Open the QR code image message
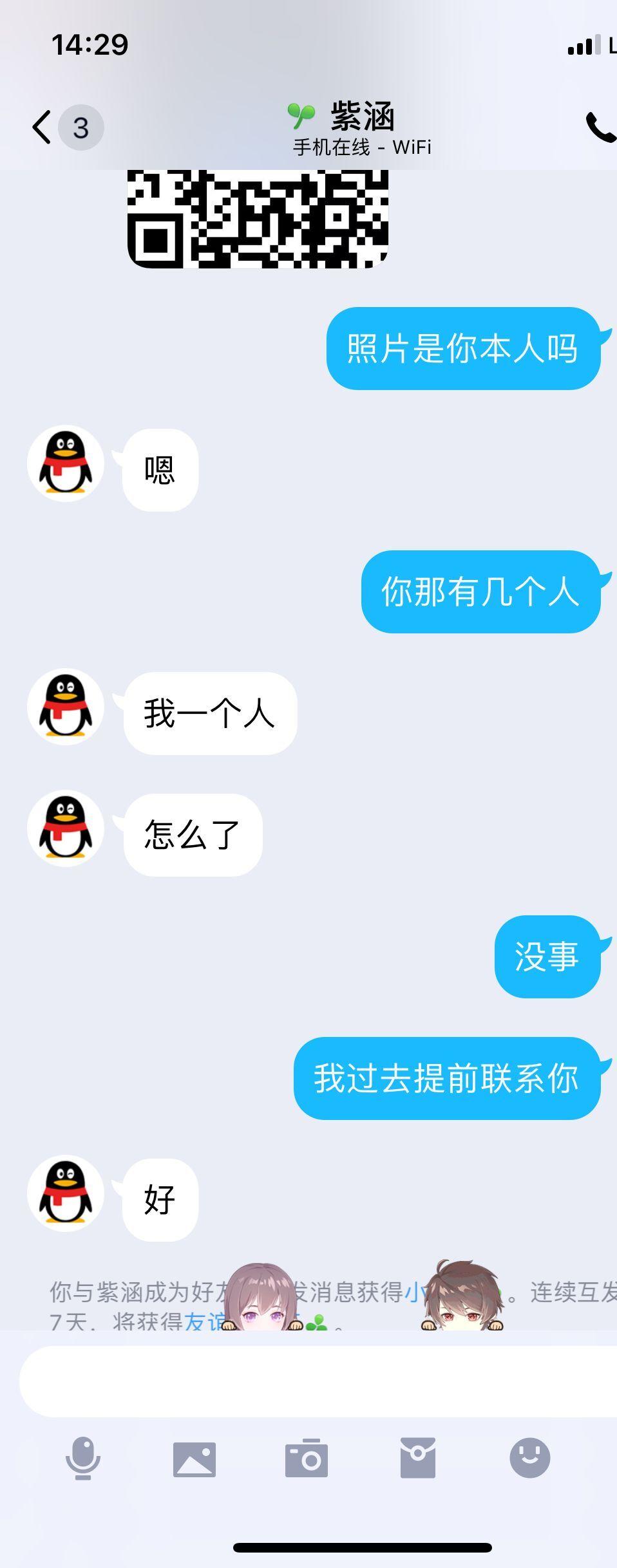The image size is (617, 1568). tap(258, 219)
